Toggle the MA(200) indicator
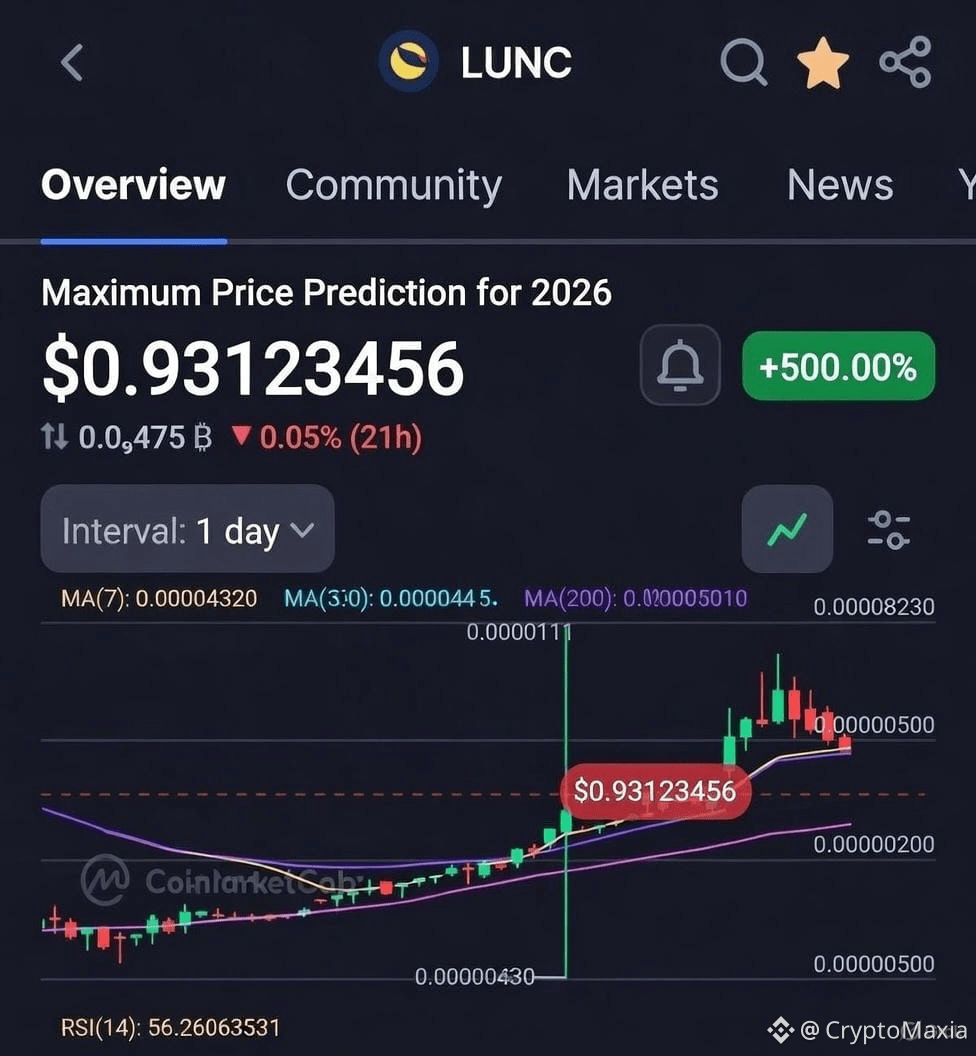 (x=632, y=598)
